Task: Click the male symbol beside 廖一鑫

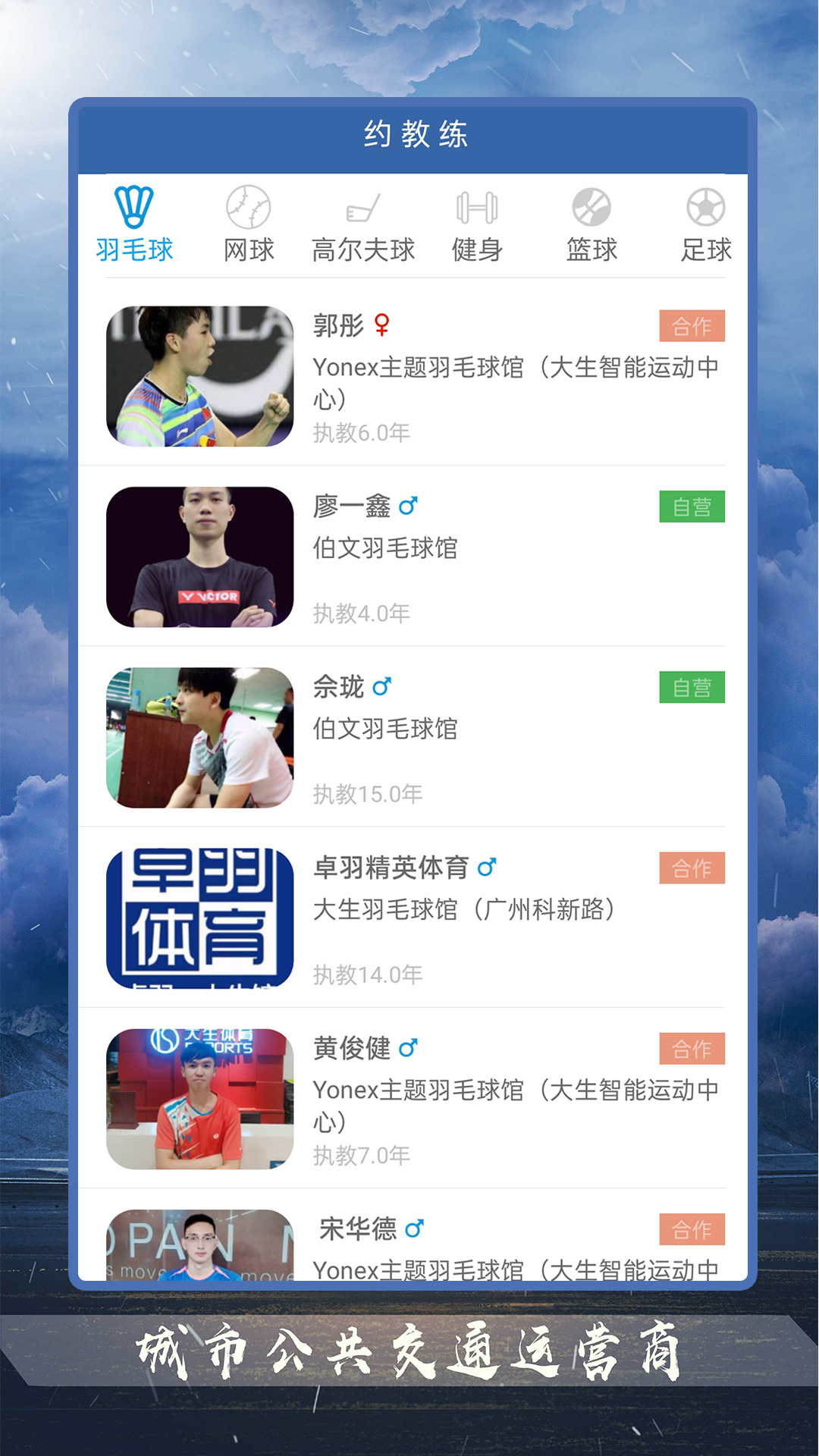Action: point(407,504)
